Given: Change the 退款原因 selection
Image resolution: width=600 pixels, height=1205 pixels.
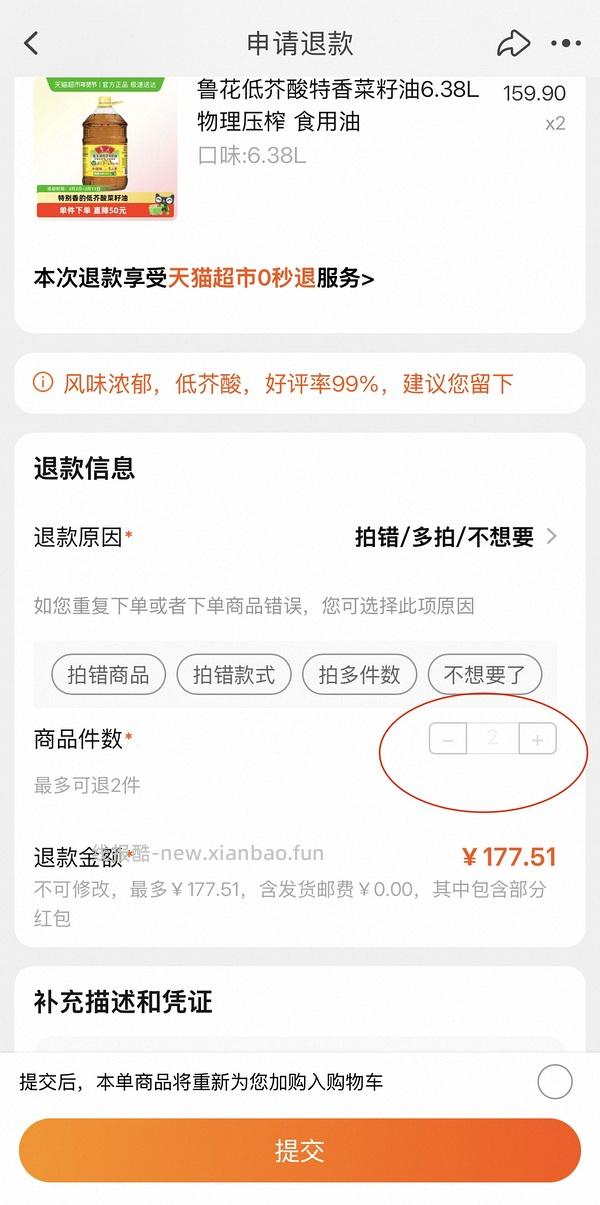Looking at the screenshot, I should pyautogui.click(x=455, y=537).
